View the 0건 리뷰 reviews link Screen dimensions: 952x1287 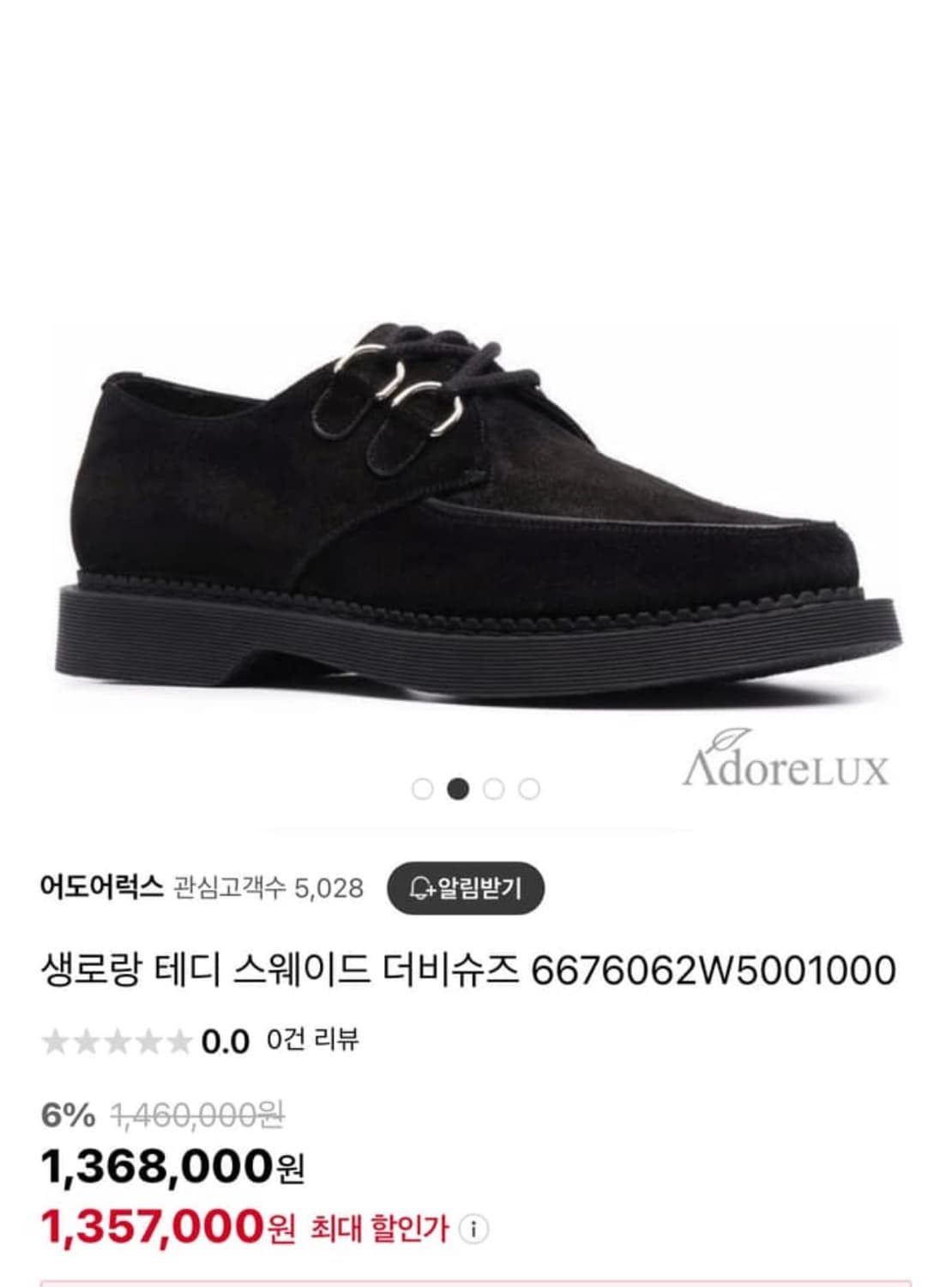tap(314, 1040)
